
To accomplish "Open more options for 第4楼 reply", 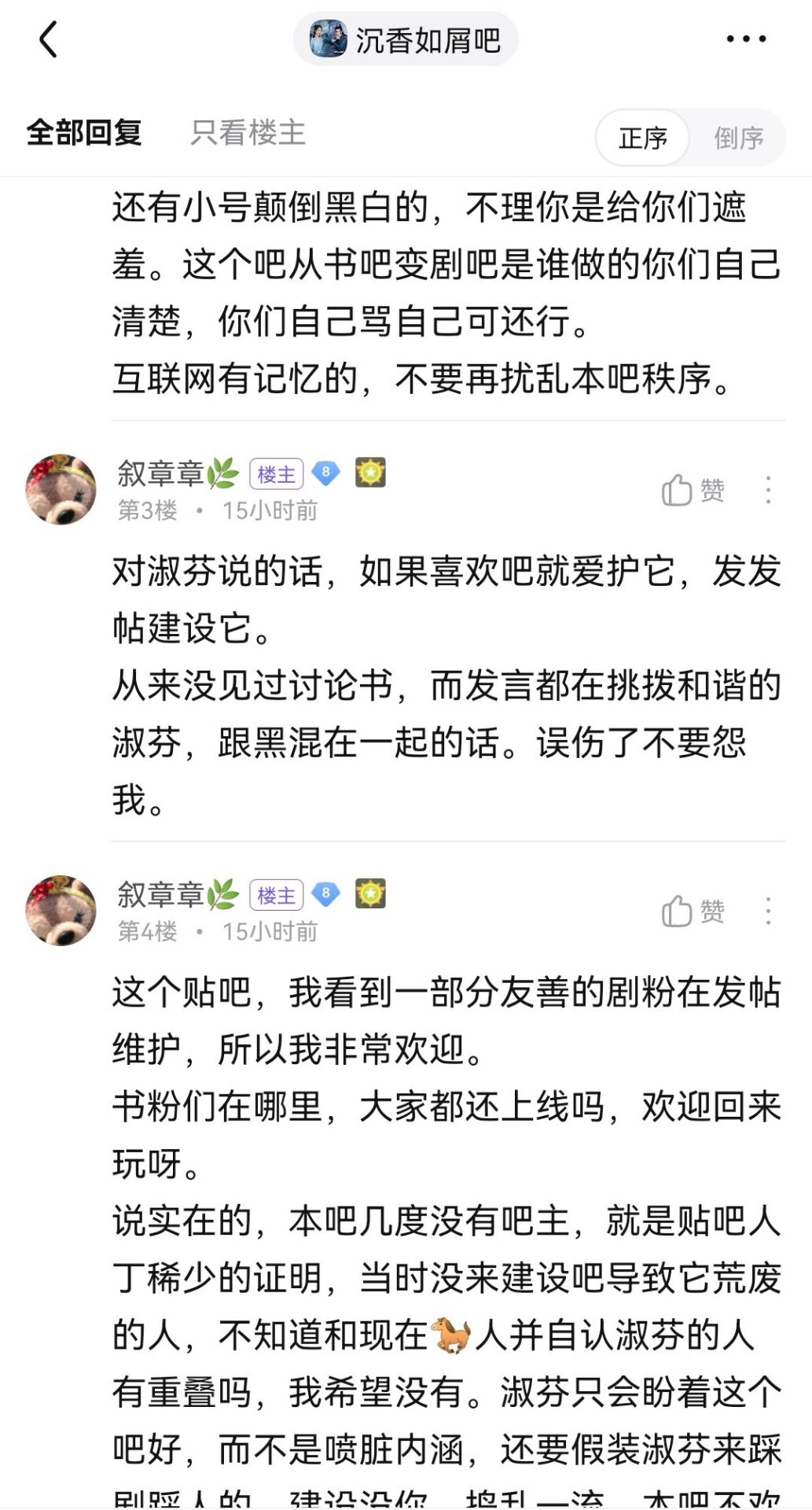I will 768,912.
